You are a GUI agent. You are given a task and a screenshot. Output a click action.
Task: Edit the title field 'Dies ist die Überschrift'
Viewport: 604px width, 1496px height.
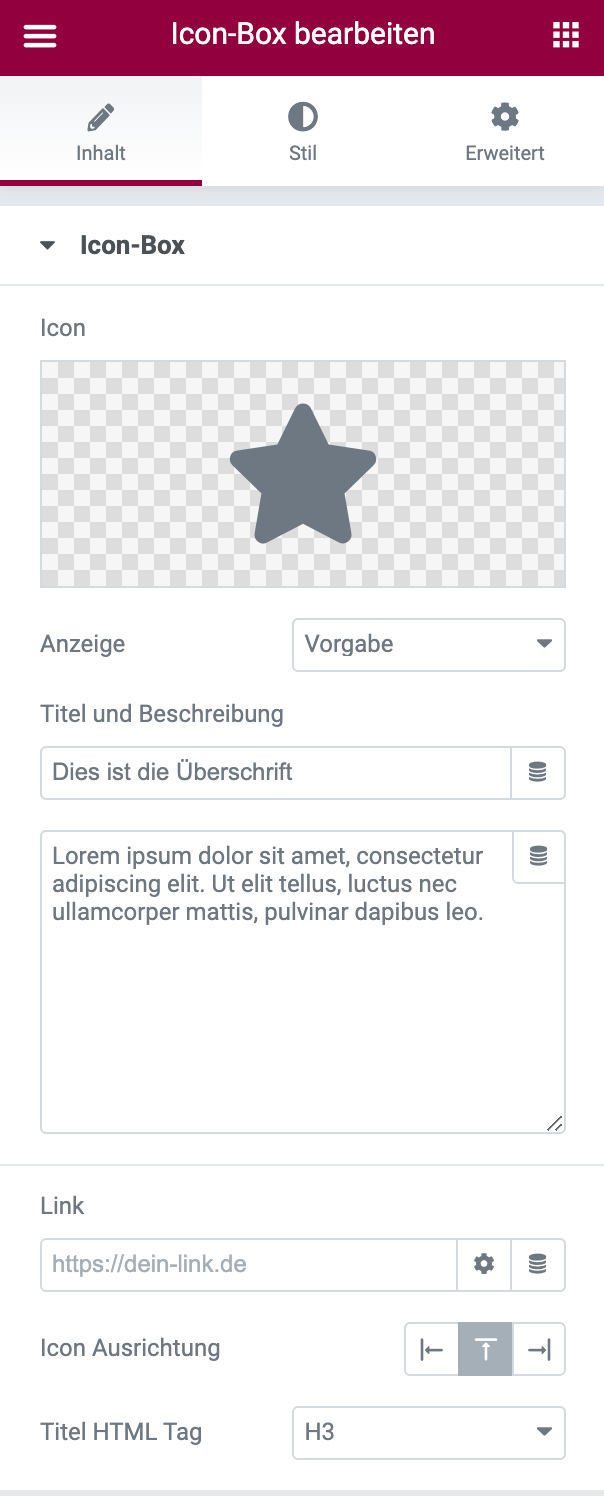[x=275, y=772]
